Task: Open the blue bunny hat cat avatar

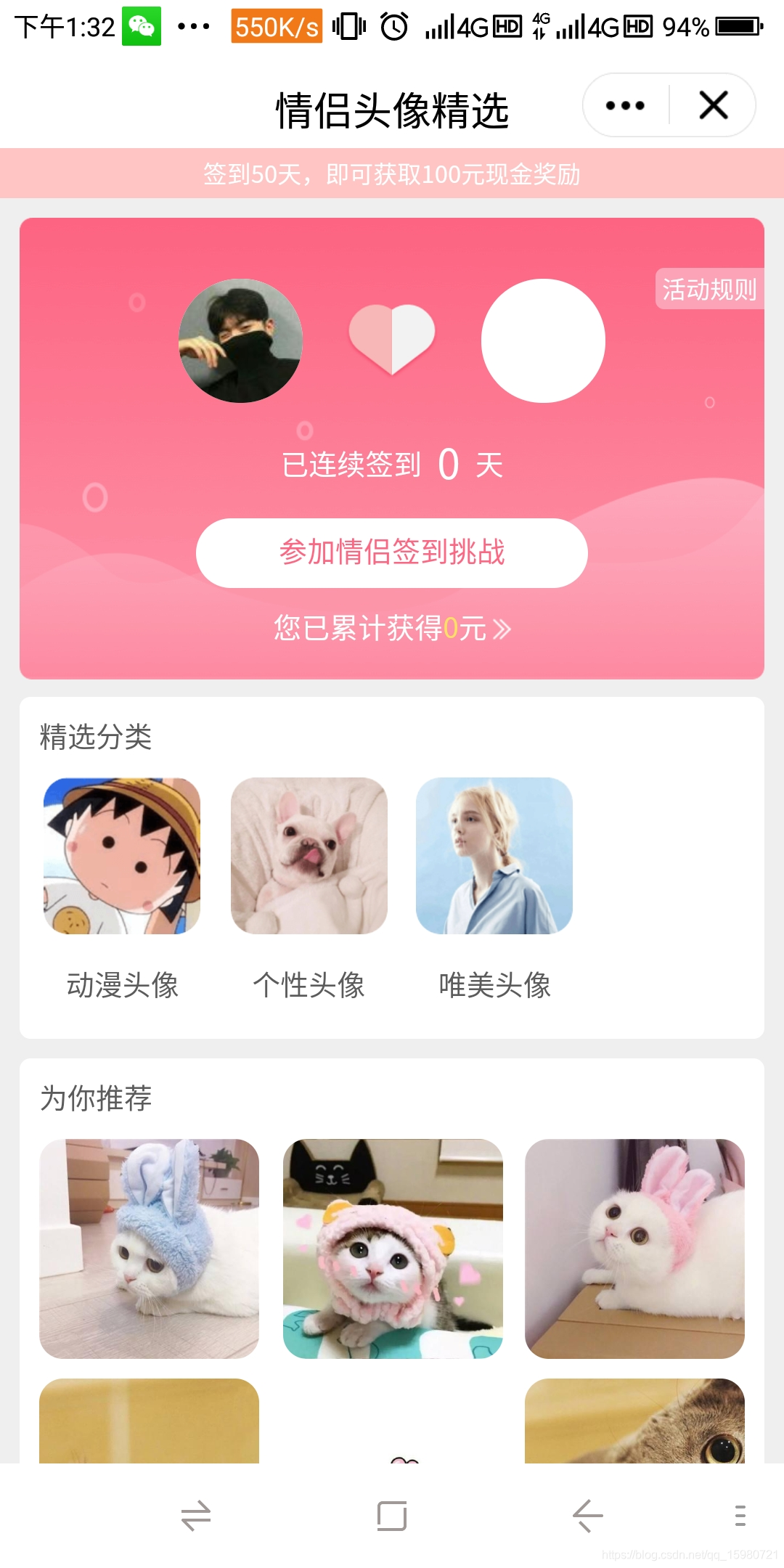Action: click(x=149, y=1249)
